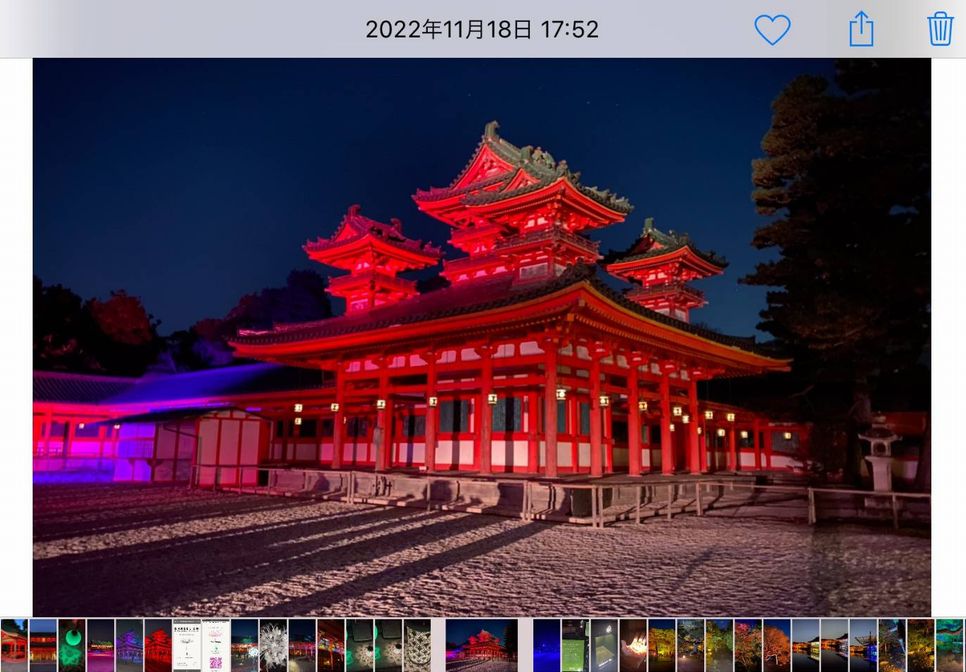This screenshot has width=966, height=672.
Task: Open the red maple tree thumbnail
Action: pos(777,645)
